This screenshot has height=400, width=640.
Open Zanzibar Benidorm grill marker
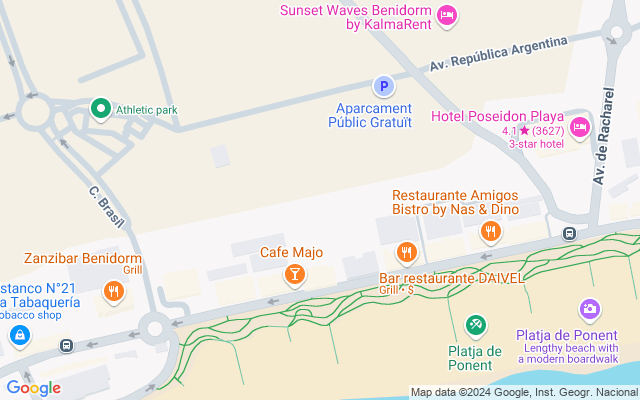[114, 292]
